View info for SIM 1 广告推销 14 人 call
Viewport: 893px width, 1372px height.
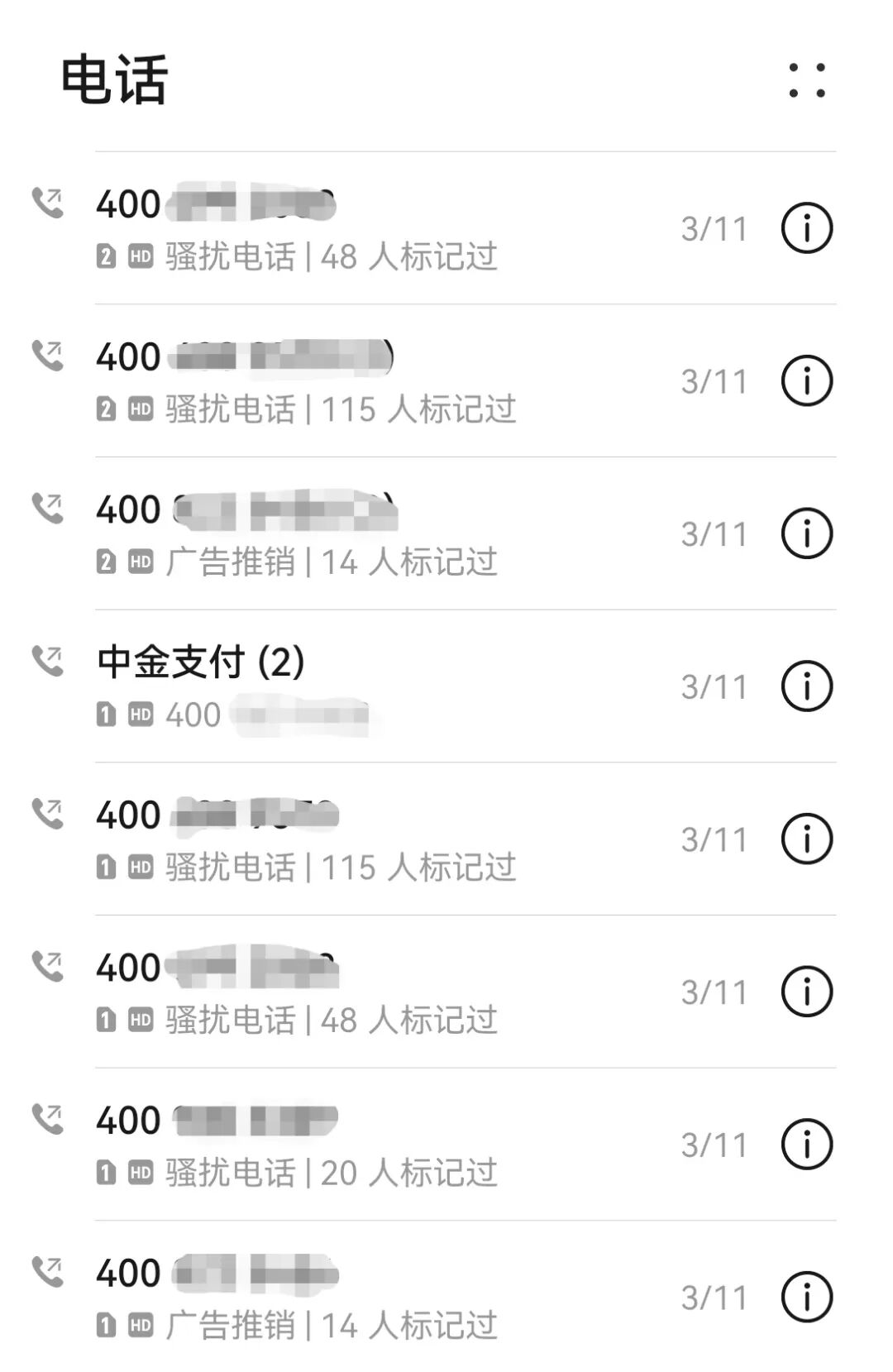[x=806, y=1297]
